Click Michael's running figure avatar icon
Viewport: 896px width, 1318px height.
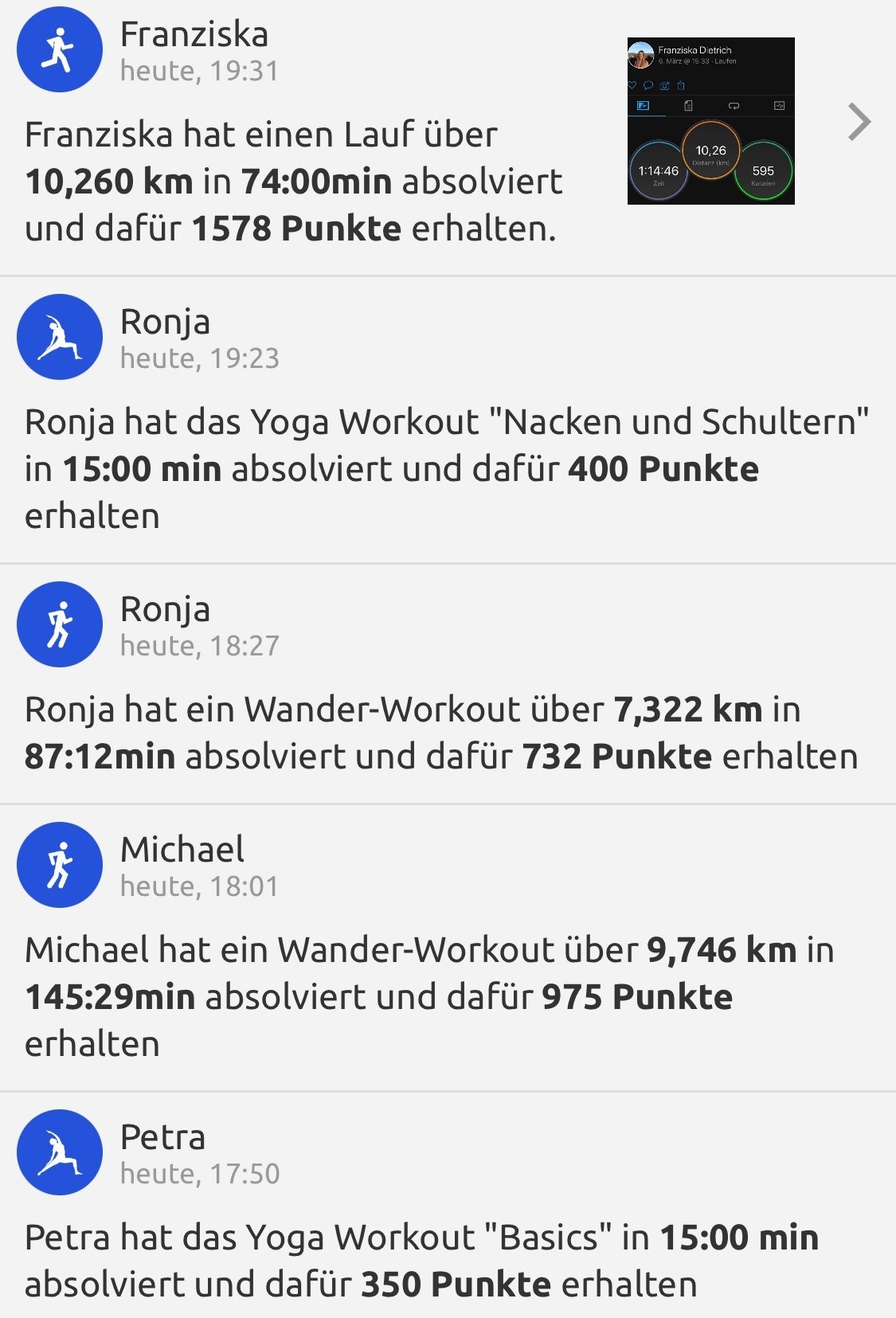pyautogui.click(x=59, y=865)
